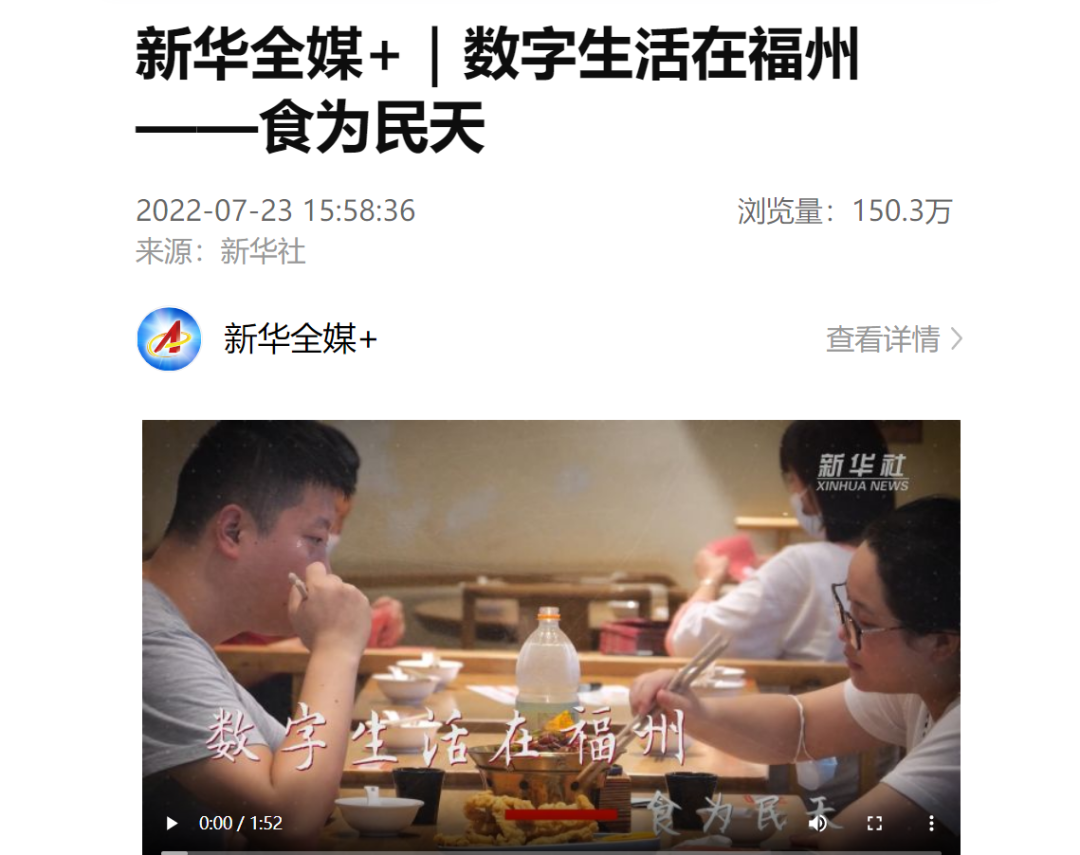
Task: Enter fullscreen video mode
Action: 875,823
